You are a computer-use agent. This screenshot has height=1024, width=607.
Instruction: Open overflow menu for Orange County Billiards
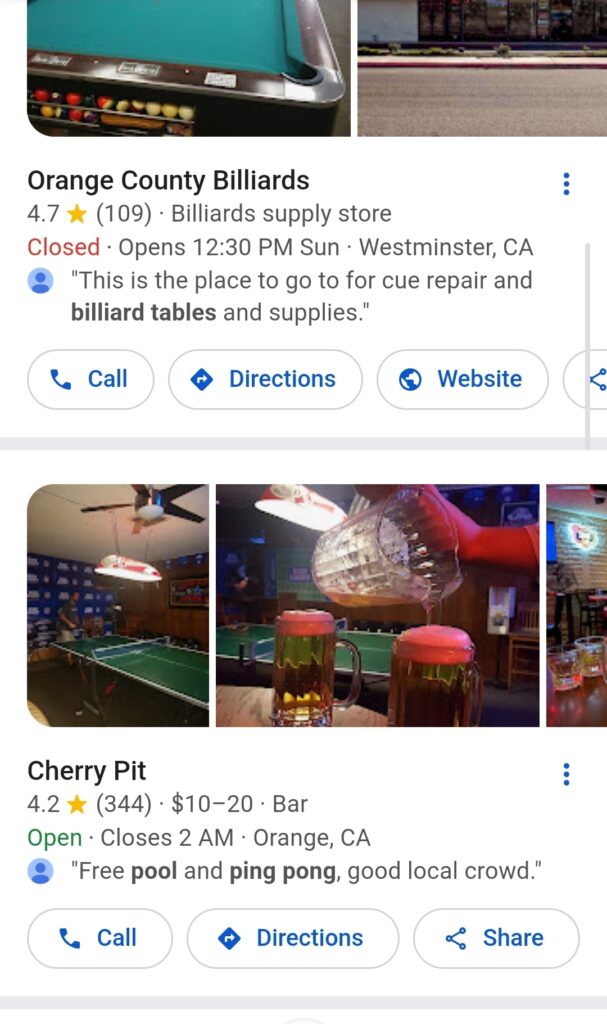566,184
